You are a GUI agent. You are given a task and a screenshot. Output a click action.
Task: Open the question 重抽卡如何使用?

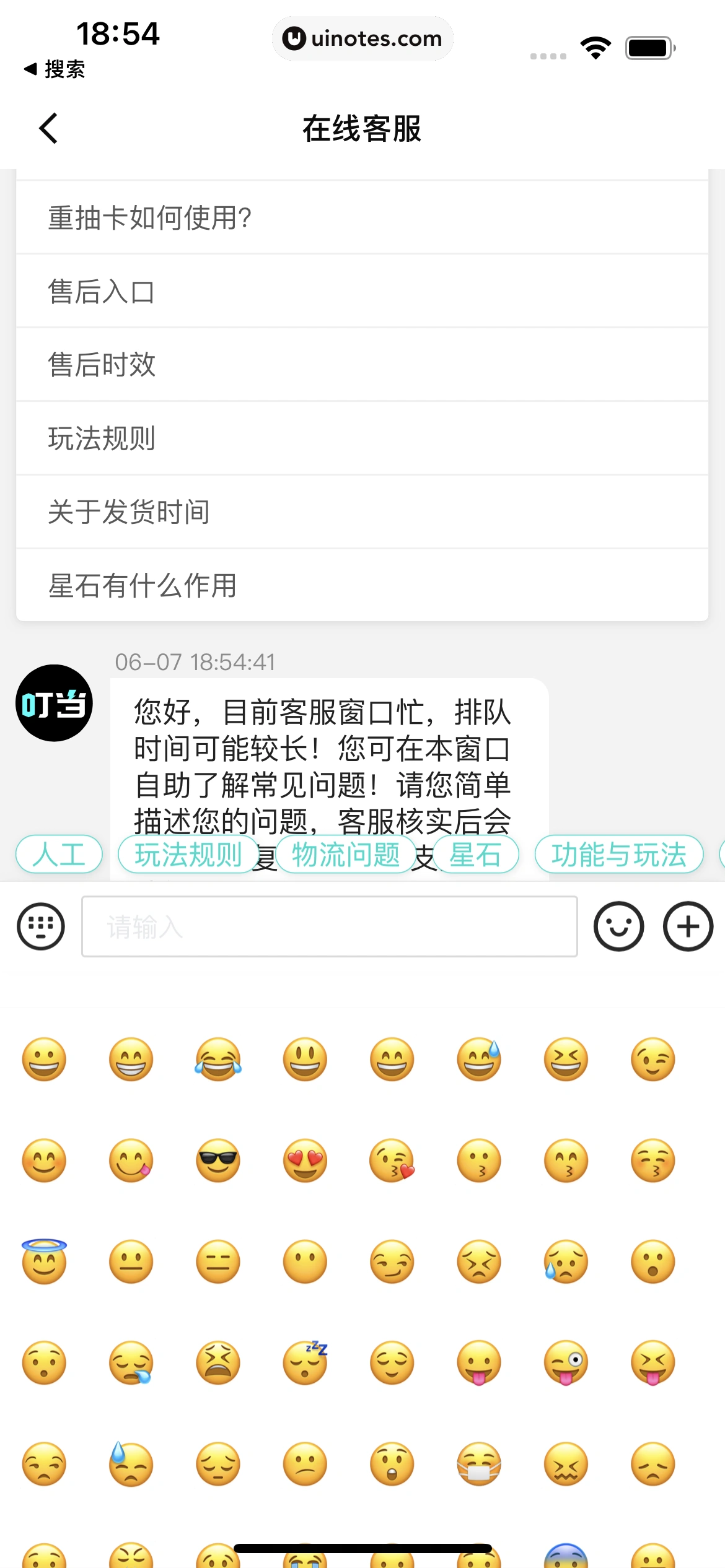[362, 218]
